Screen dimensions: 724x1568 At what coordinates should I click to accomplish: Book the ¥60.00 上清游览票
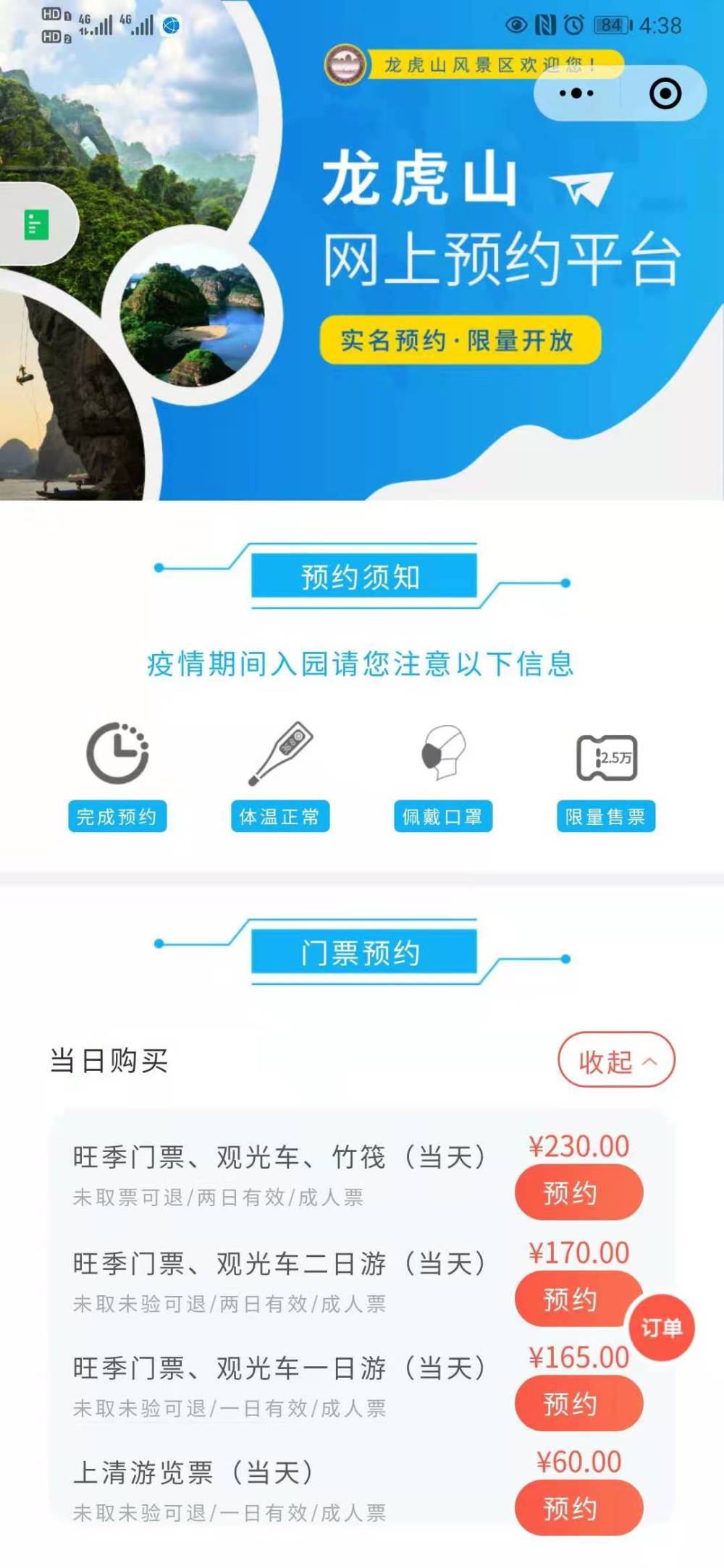[x=578, y=1509]
